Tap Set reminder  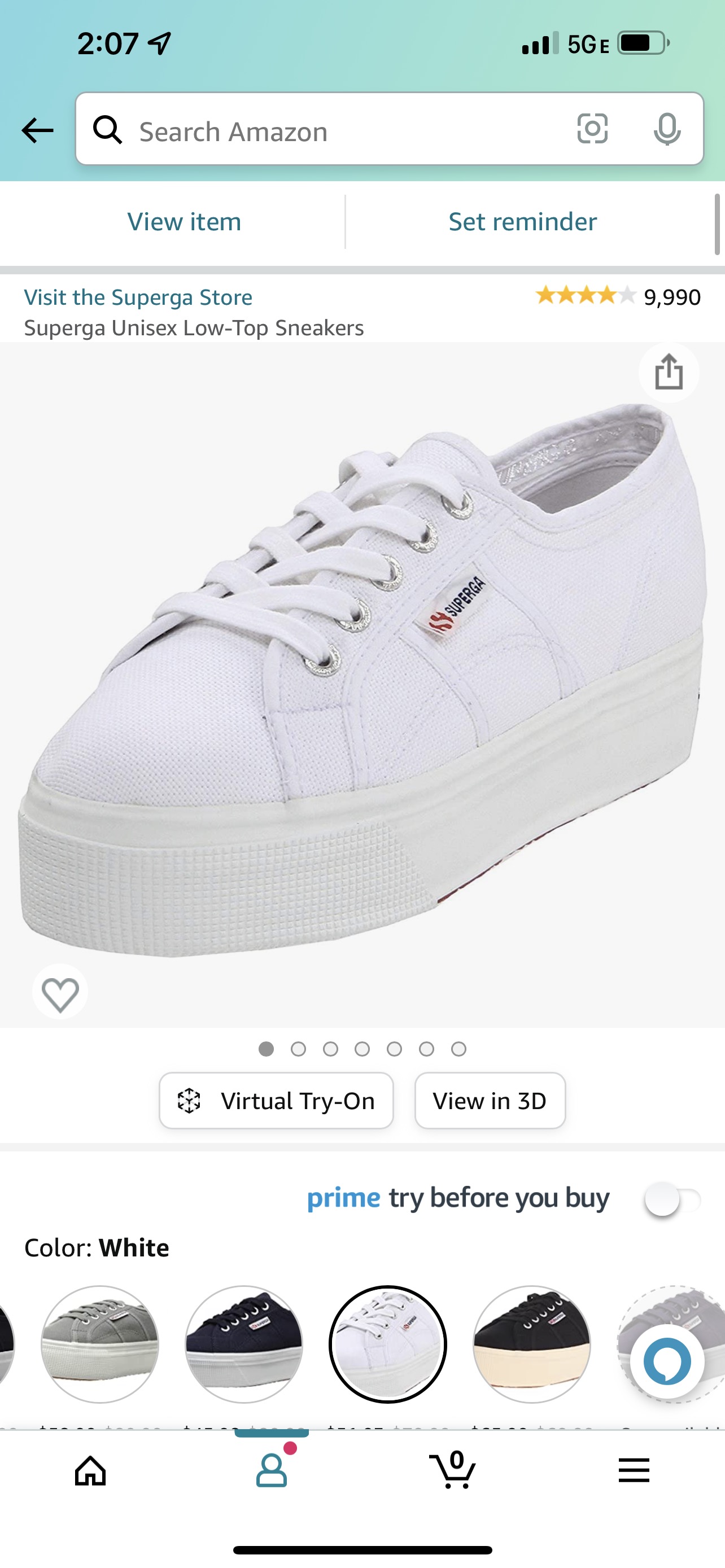click(x=522, y=222)
